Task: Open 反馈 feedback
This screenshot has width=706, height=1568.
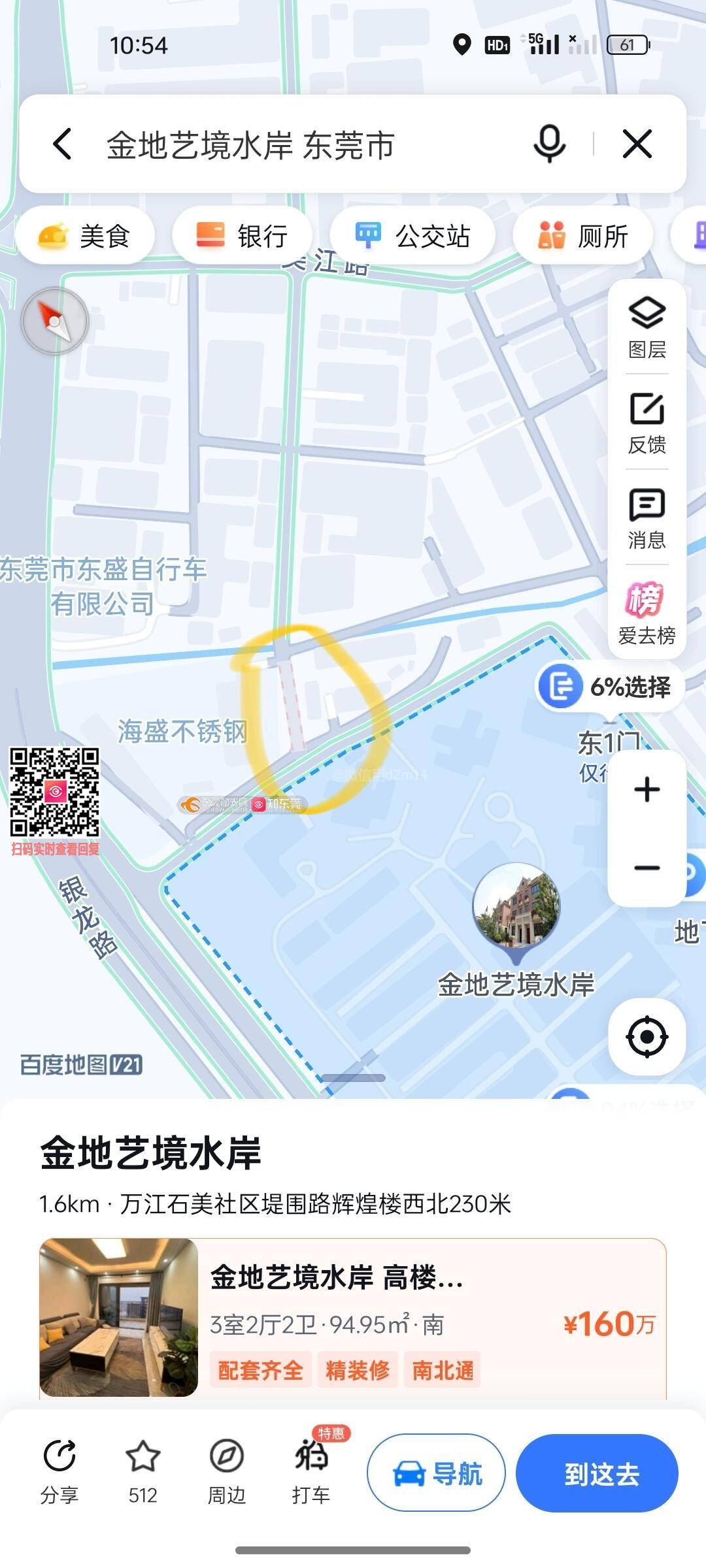Action: click(x=647, y=423)
